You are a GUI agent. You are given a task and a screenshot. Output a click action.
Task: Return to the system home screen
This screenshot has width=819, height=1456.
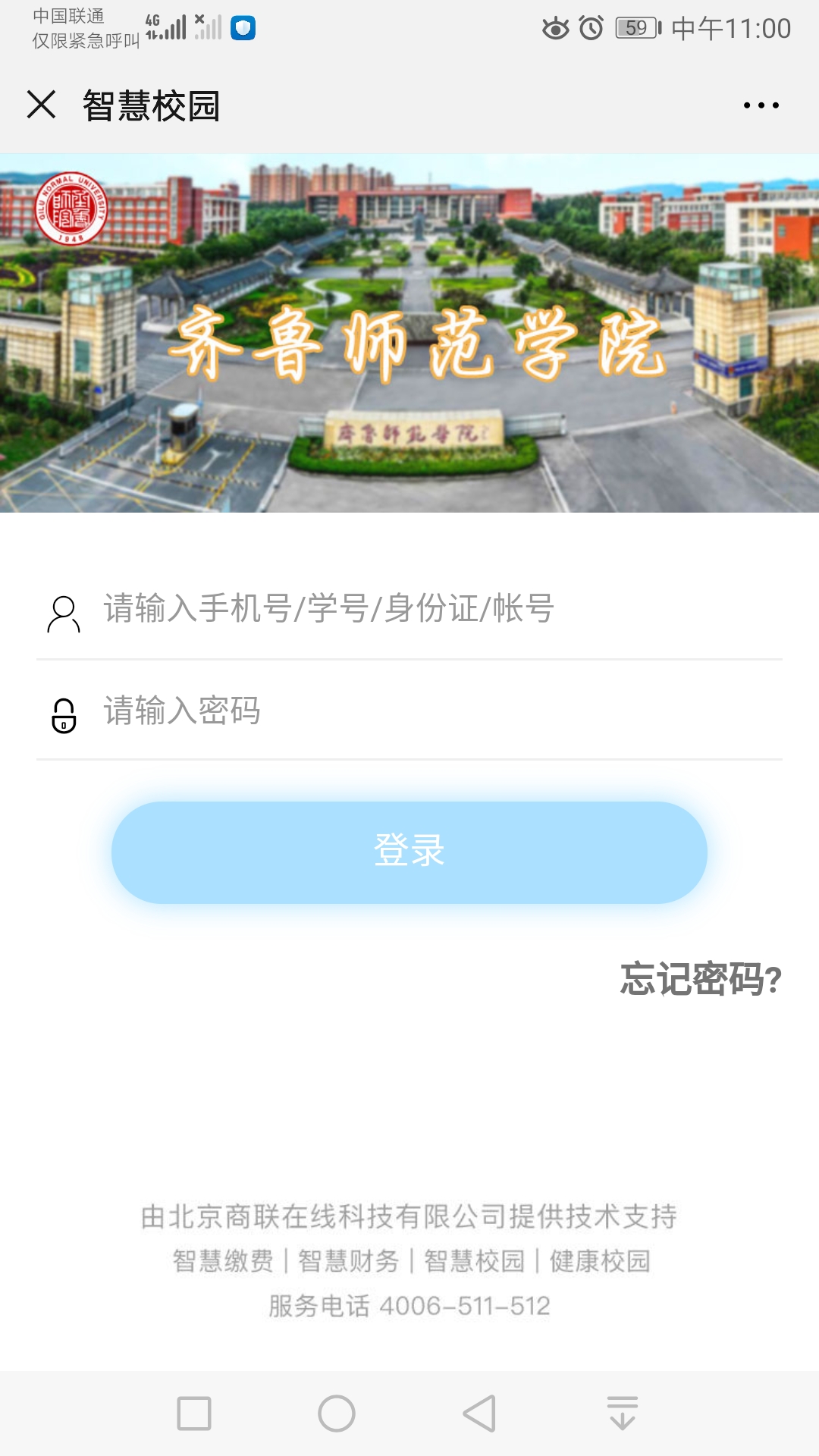coord(337,1414)
